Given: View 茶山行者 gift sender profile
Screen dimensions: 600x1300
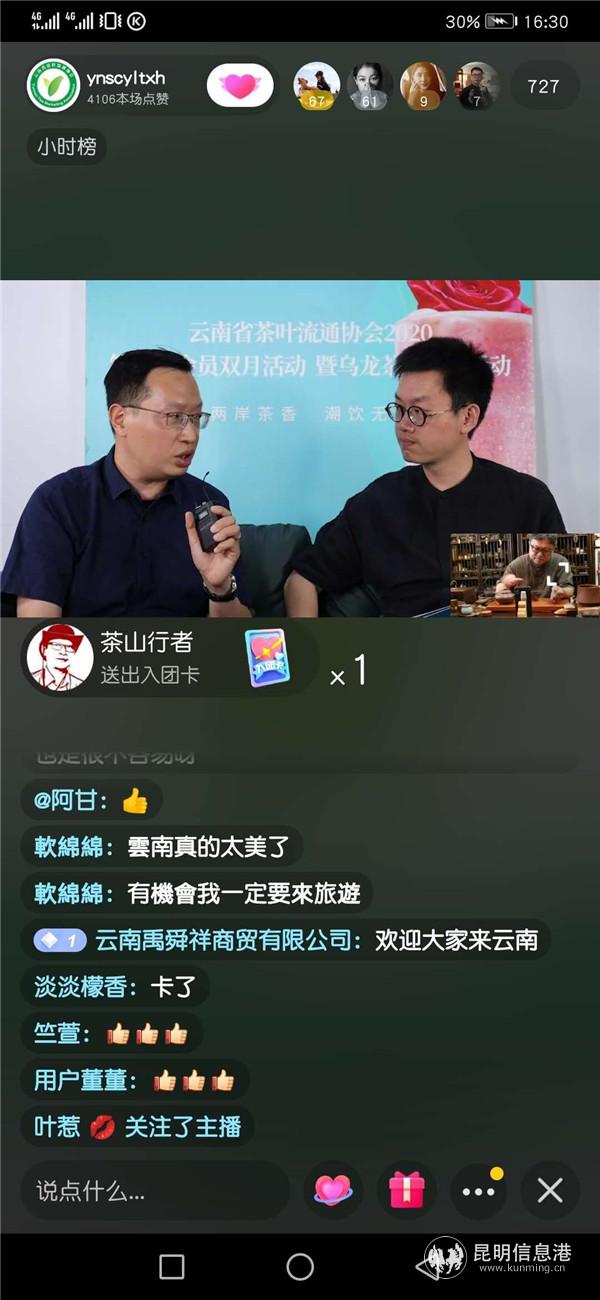Looking at the screenshot, I should (60, 657).
